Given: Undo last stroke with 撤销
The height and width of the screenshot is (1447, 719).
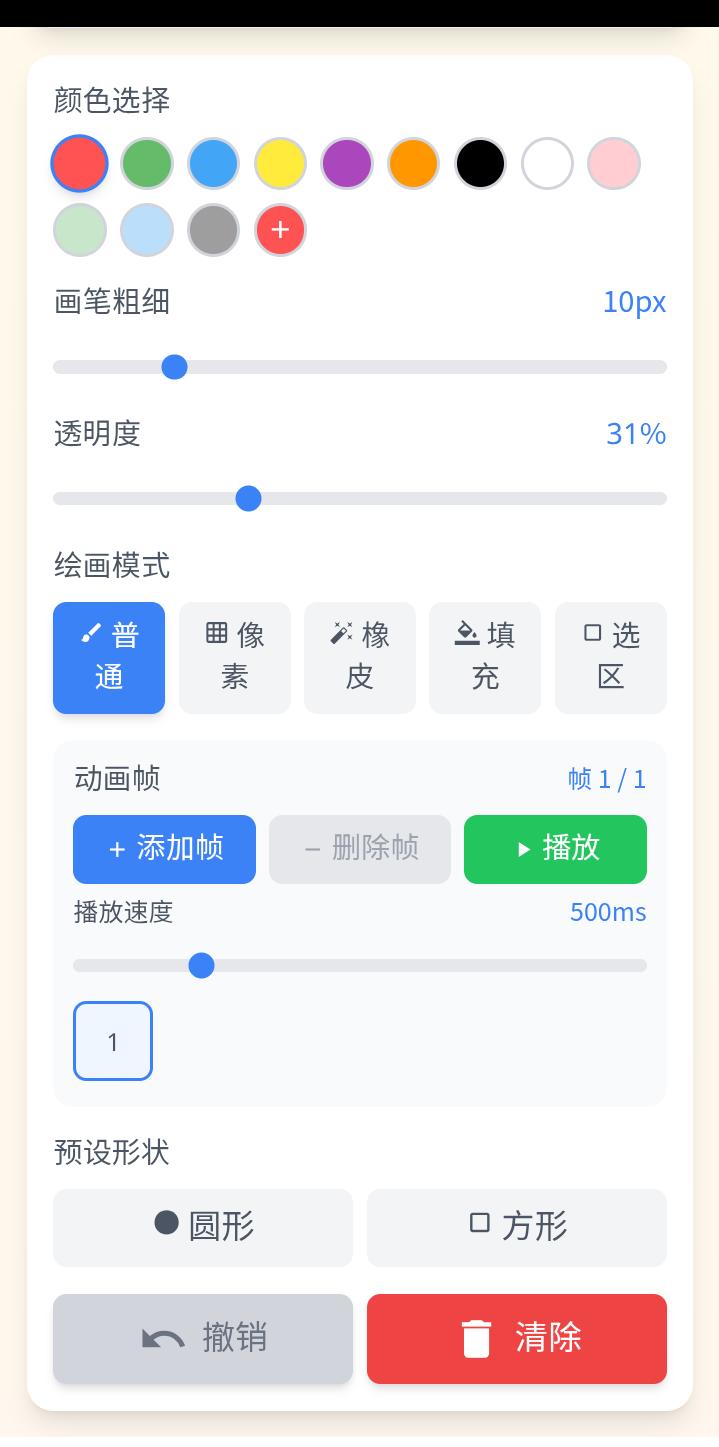Looking at the screenshot, I should pyautogui.click(x=203, y=1338).
